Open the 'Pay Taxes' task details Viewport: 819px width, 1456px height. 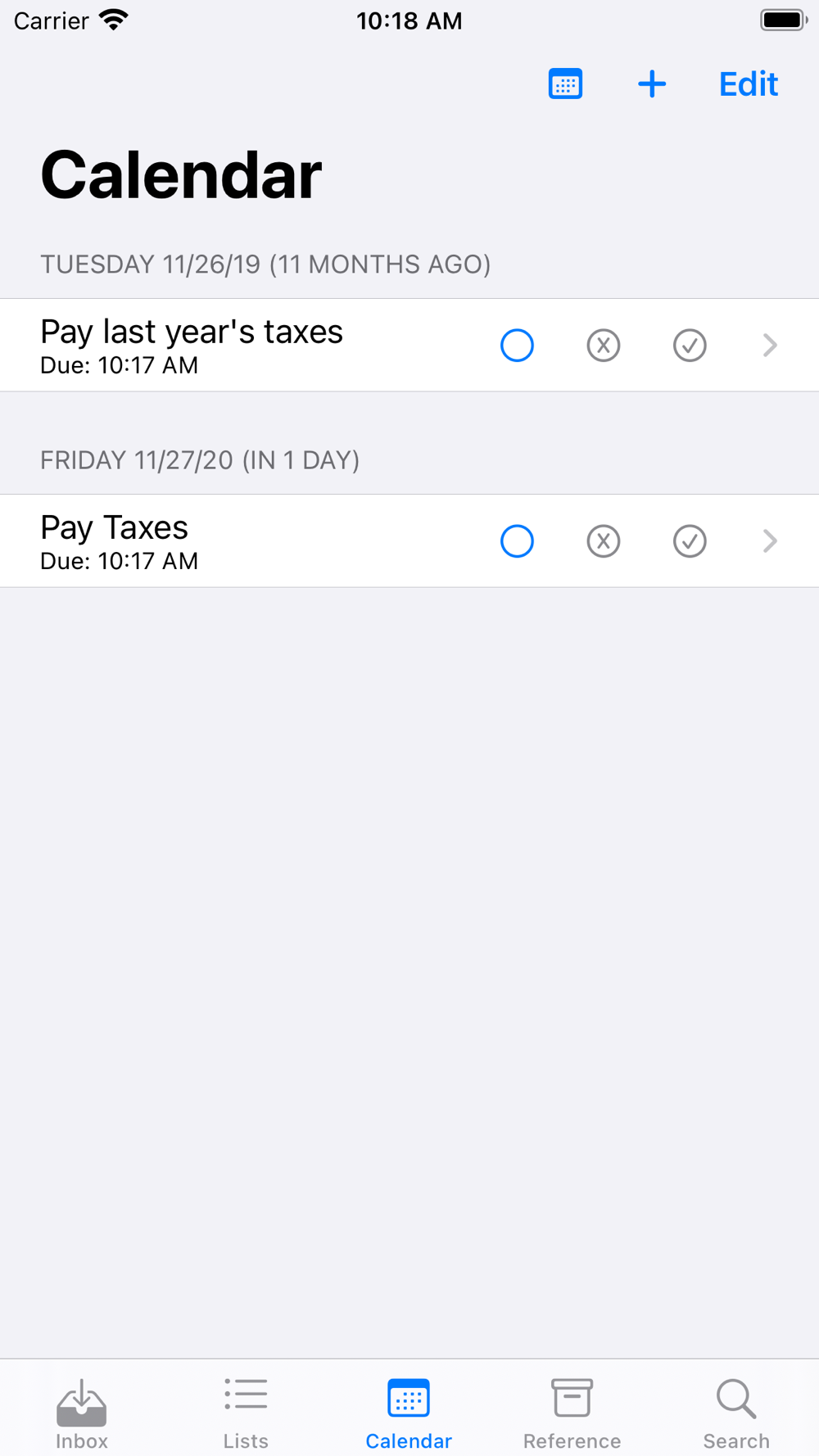click(409, 540)
